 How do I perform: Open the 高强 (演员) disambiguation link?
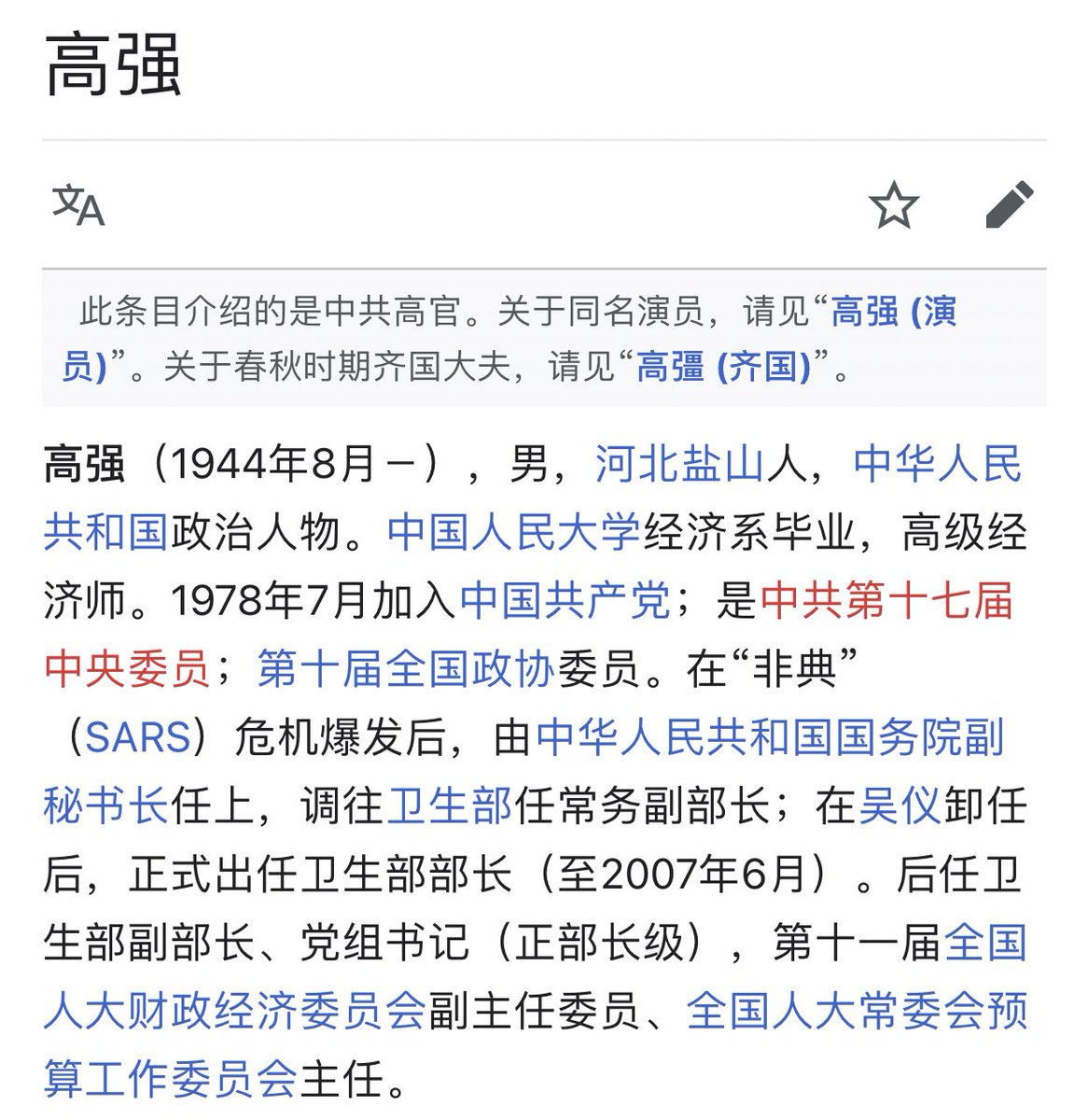pos(892,312)
